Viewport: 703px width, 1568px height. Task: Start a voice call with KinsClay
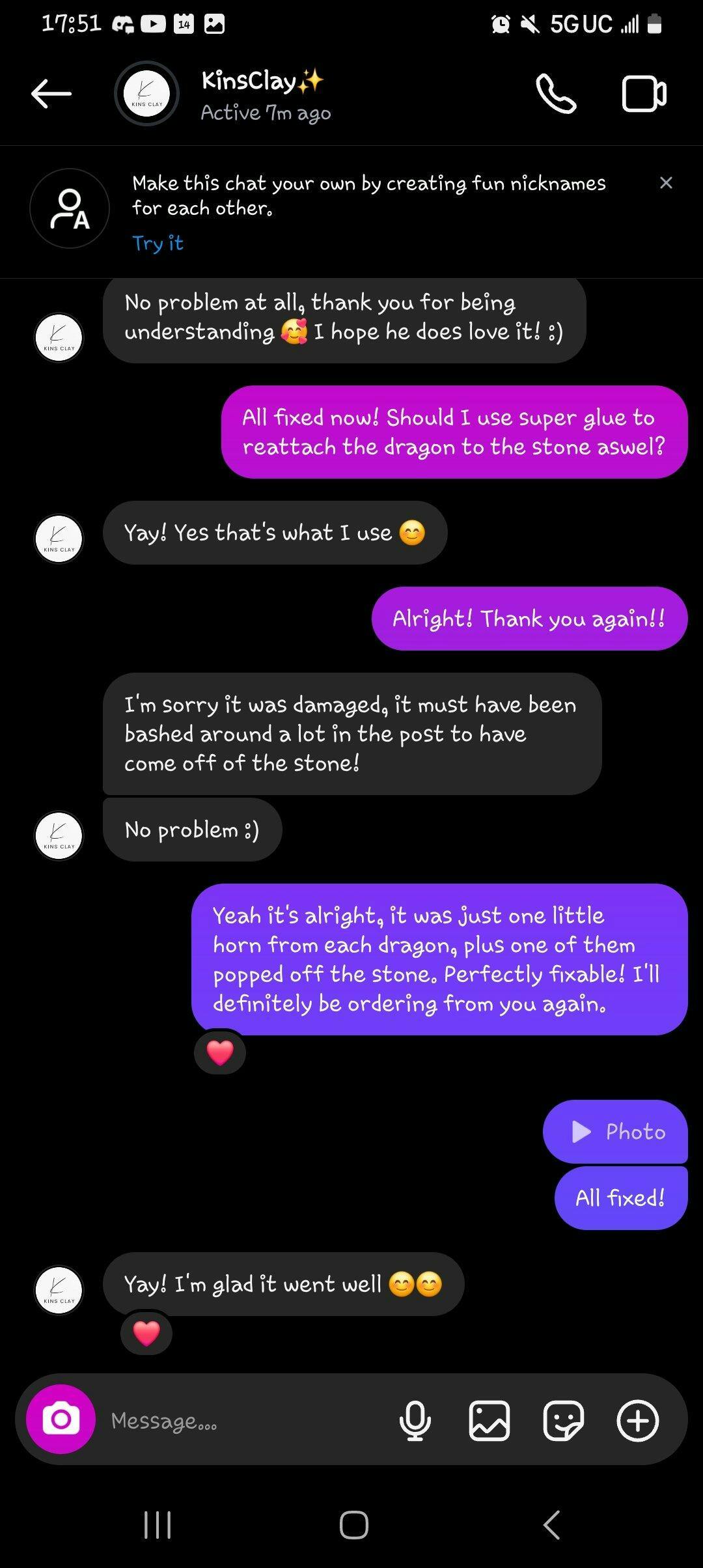coord(555,94)
